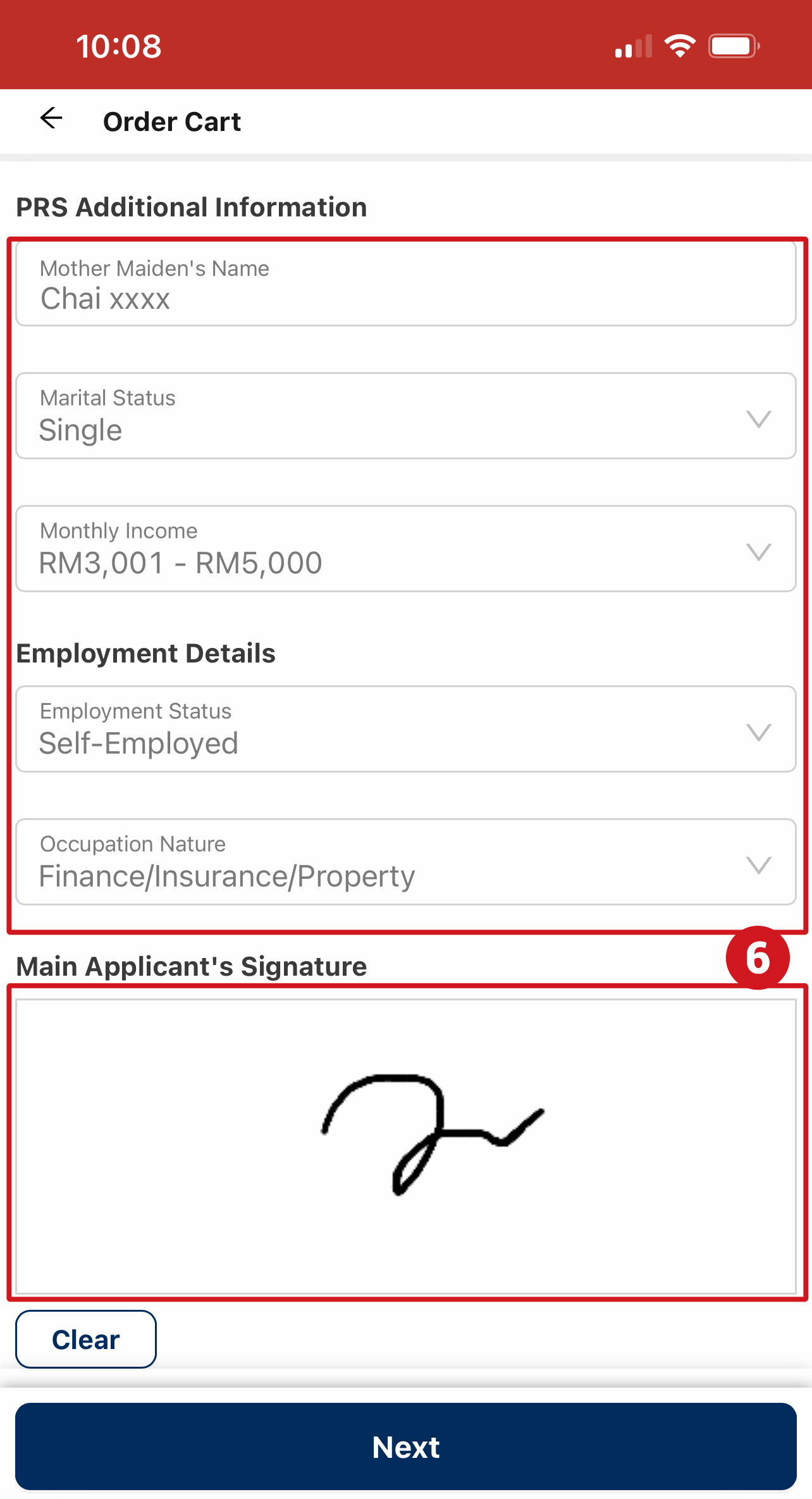Screen dimensions: 812x1499
Task: Edit the Mother Maiden's Name field
Action: [405, 285]
